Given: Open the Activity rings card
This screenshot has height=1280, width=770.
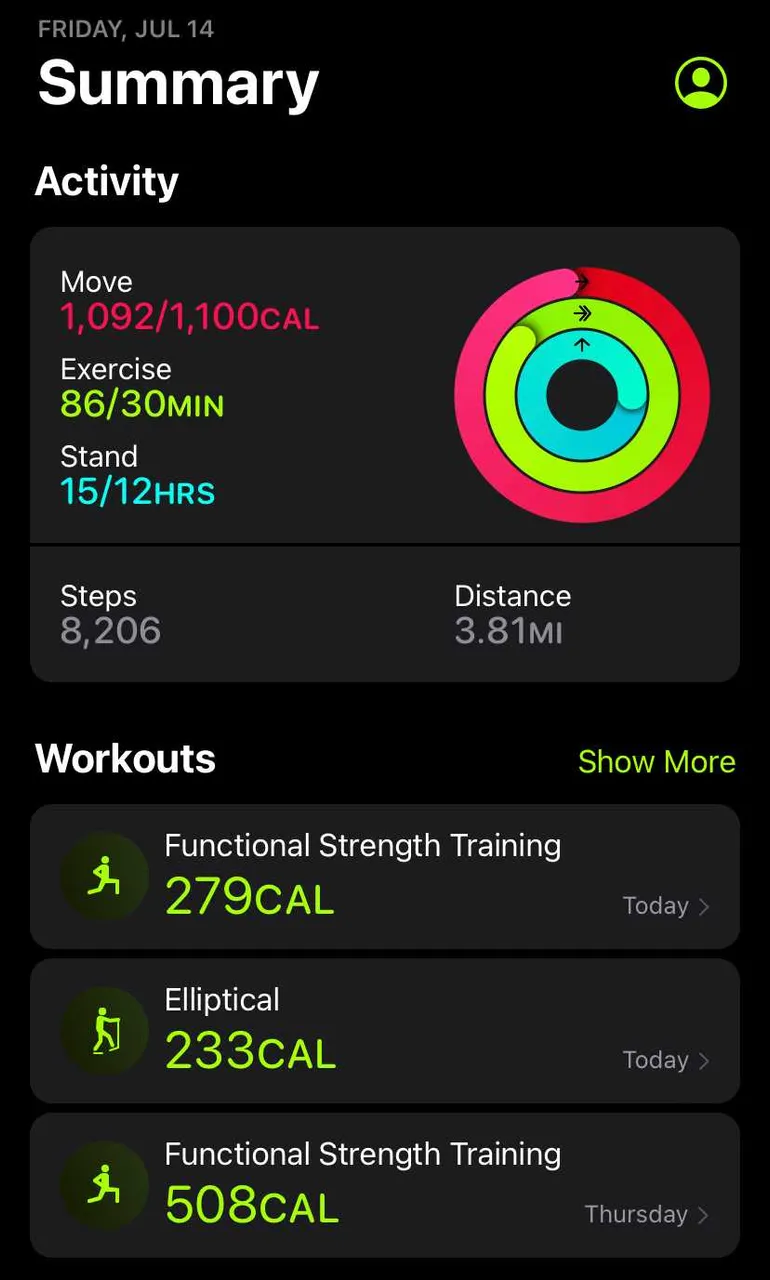Looking at the screenshot, I should [385, 386].
